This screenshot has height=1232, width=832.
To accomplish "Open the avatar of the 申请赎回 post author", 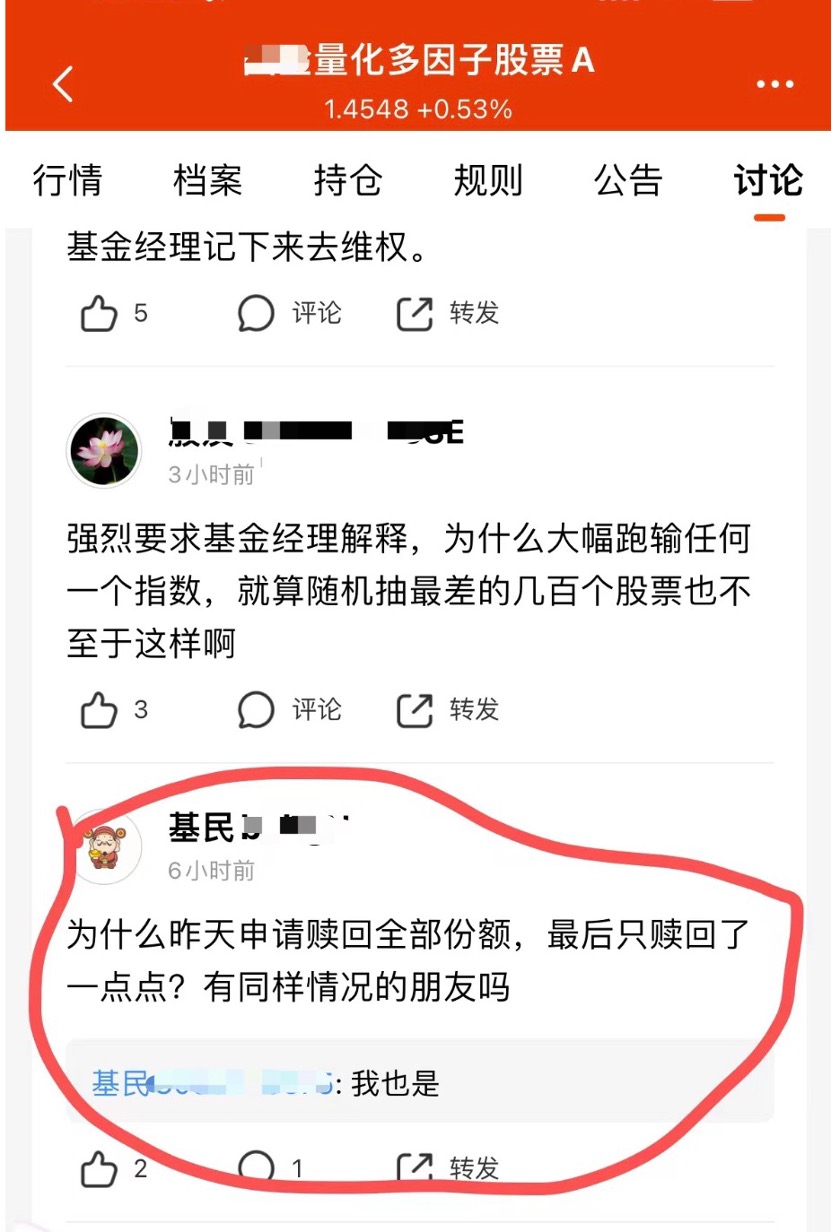I will click(104, 846).
